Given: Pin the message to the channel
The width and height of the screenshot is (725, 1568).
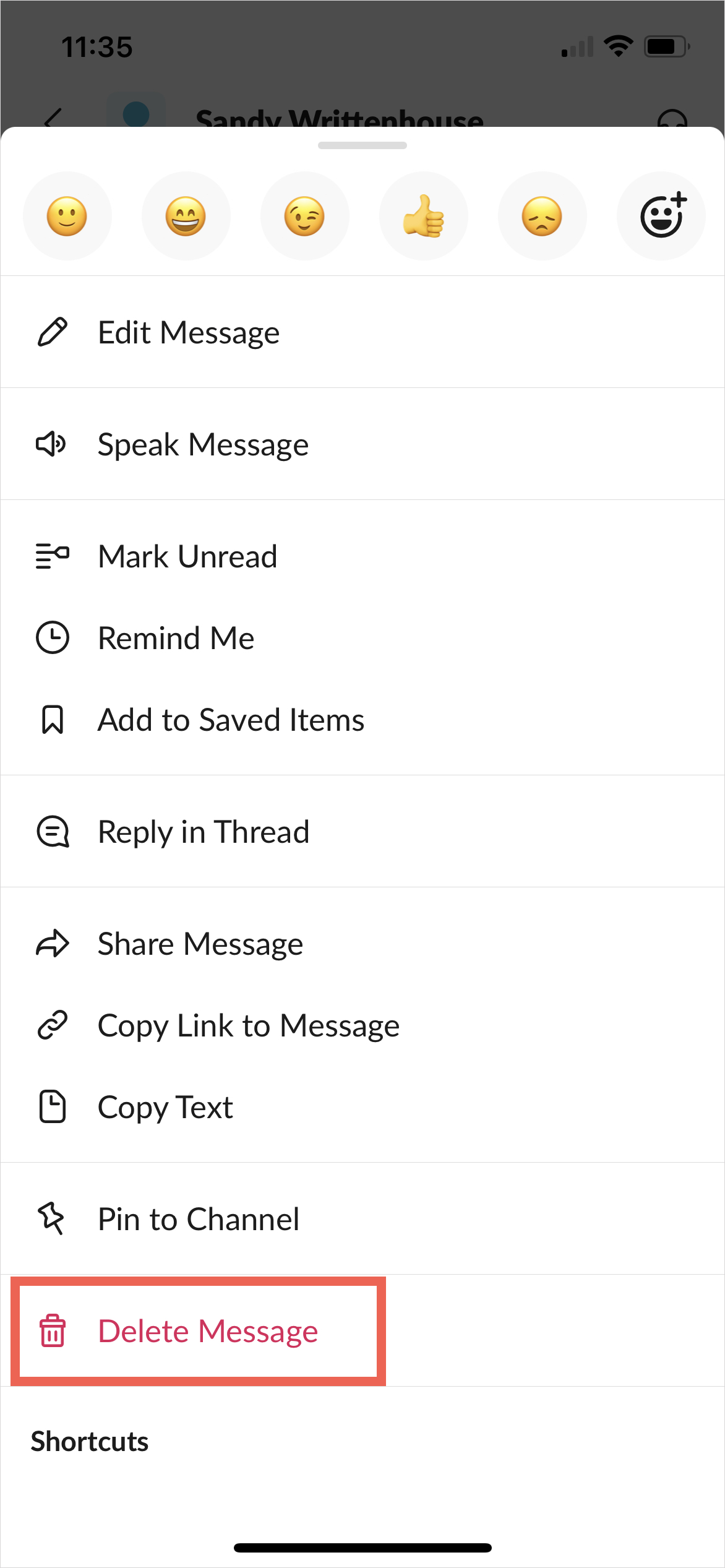Looking at the screenshot, I should tap(362, 1219).
